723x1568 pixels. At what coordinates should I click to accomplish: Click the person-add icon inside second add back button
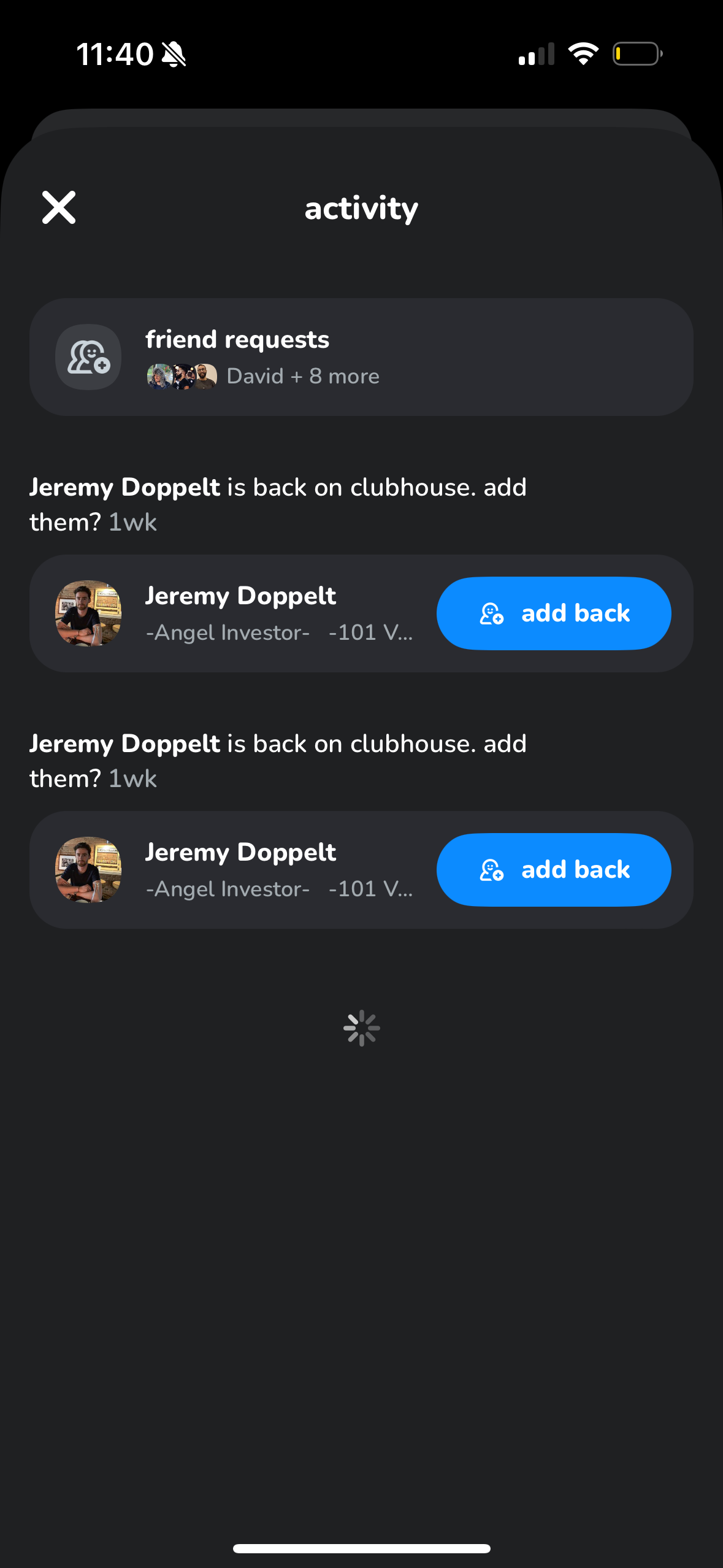[x=491, y=870]
